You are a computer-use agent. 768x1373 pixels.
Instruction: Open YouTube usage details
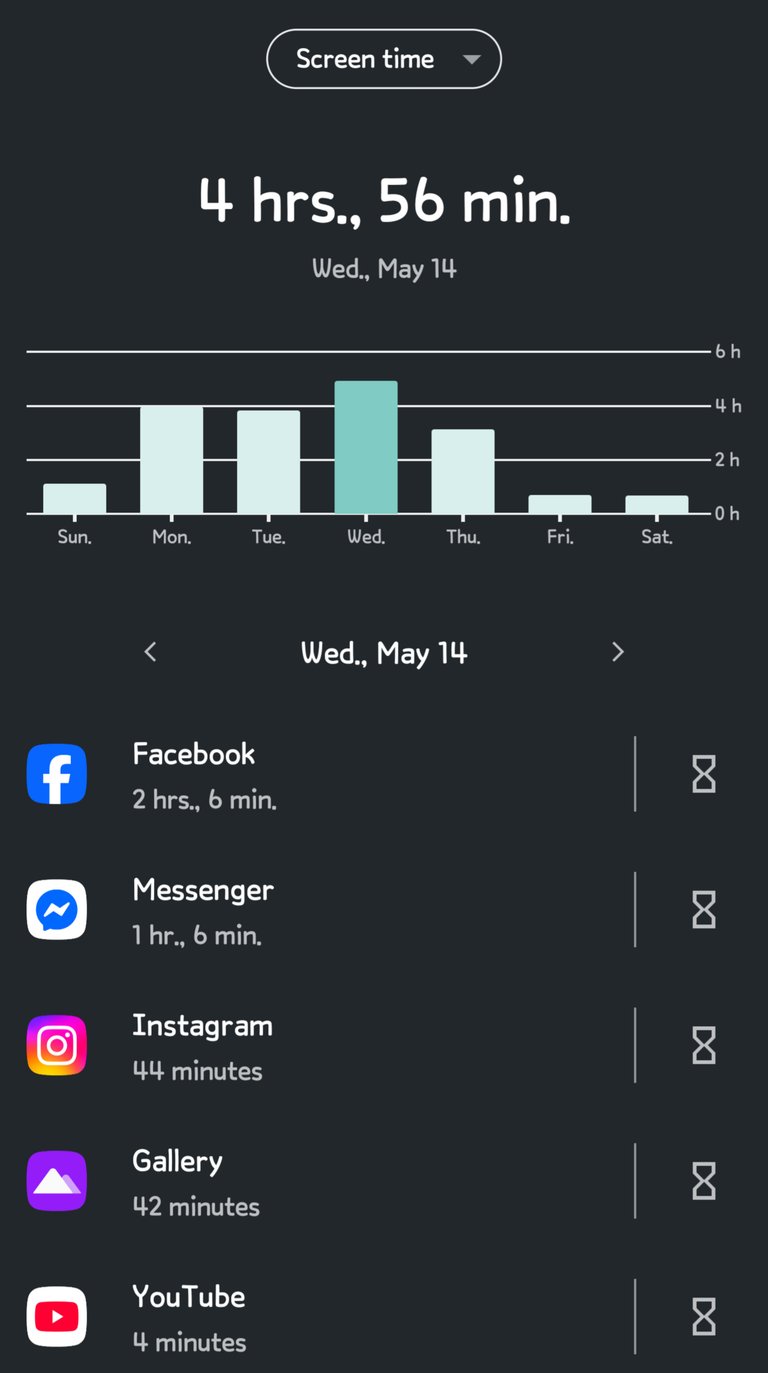pyautogui.click(x=320, y=1317)
